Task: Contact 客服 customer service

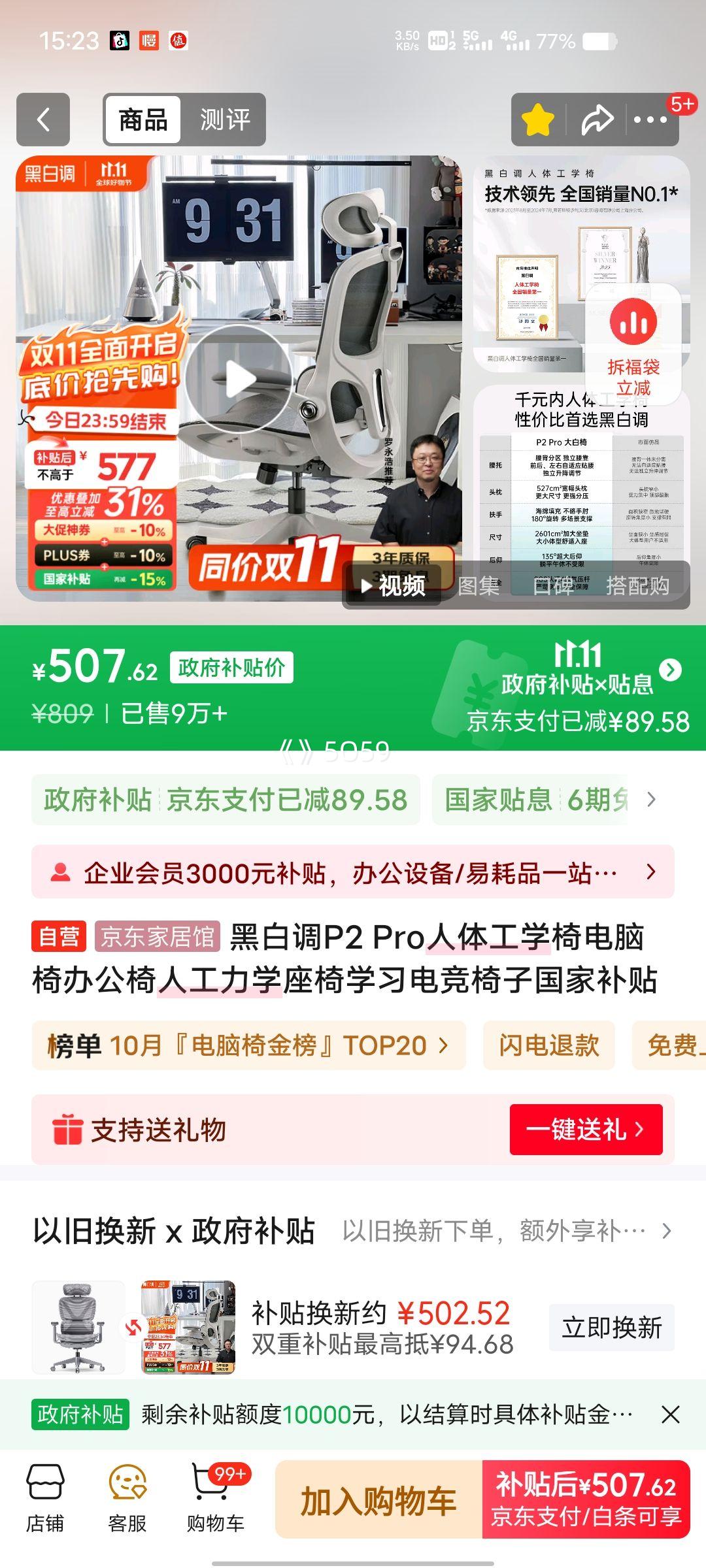Action: point(127,1499)
